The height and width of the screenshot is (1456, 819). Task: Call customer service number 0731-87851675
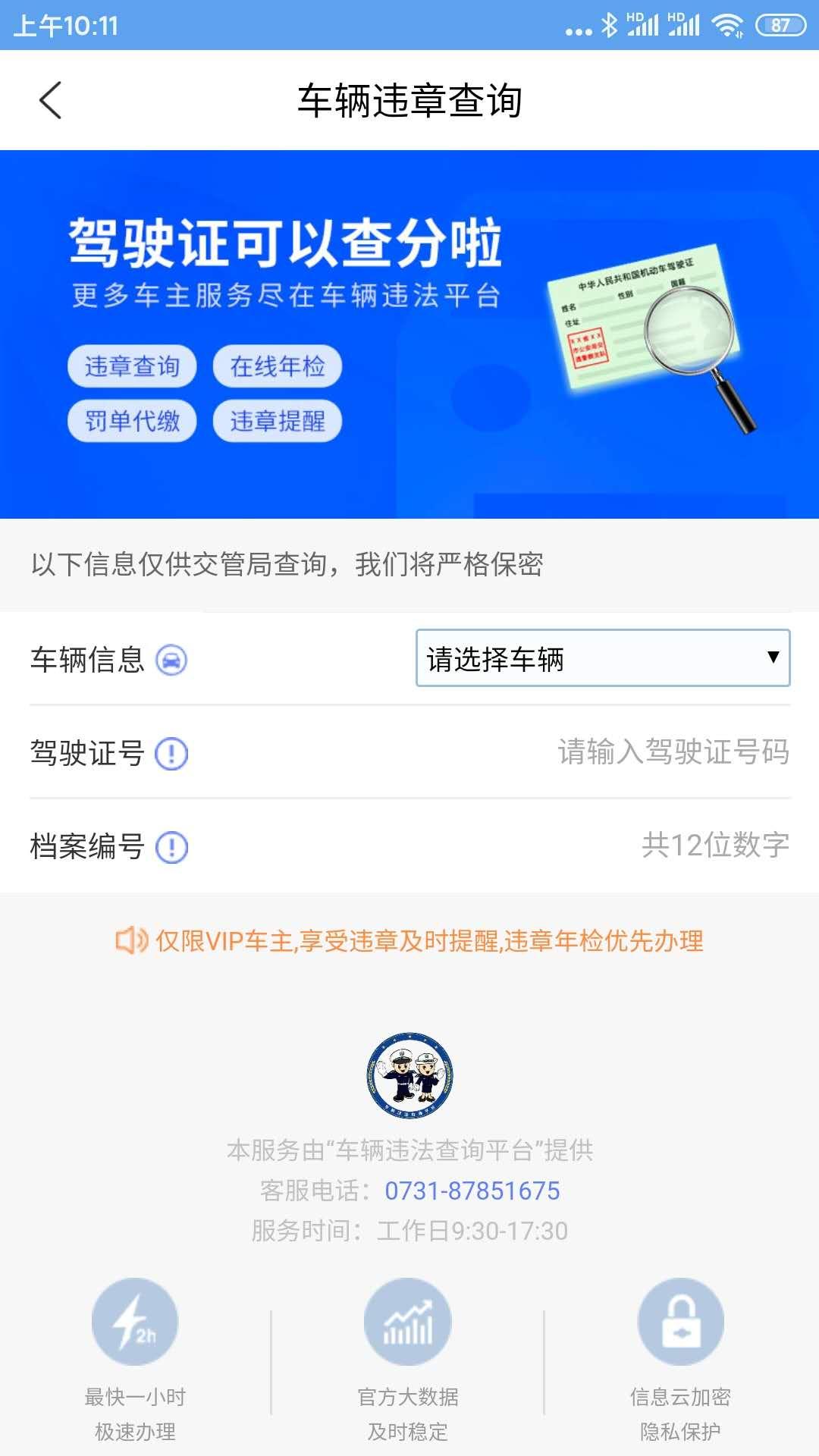coord(472,1191)
